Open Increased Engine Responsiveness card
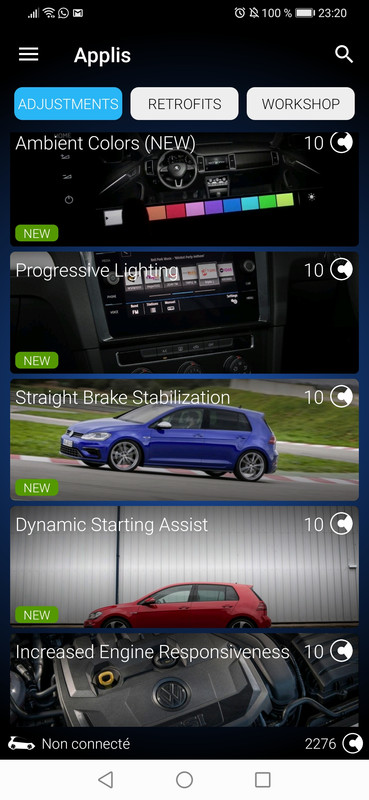Screen dimensions: 369x800 (x=184, y=680)
